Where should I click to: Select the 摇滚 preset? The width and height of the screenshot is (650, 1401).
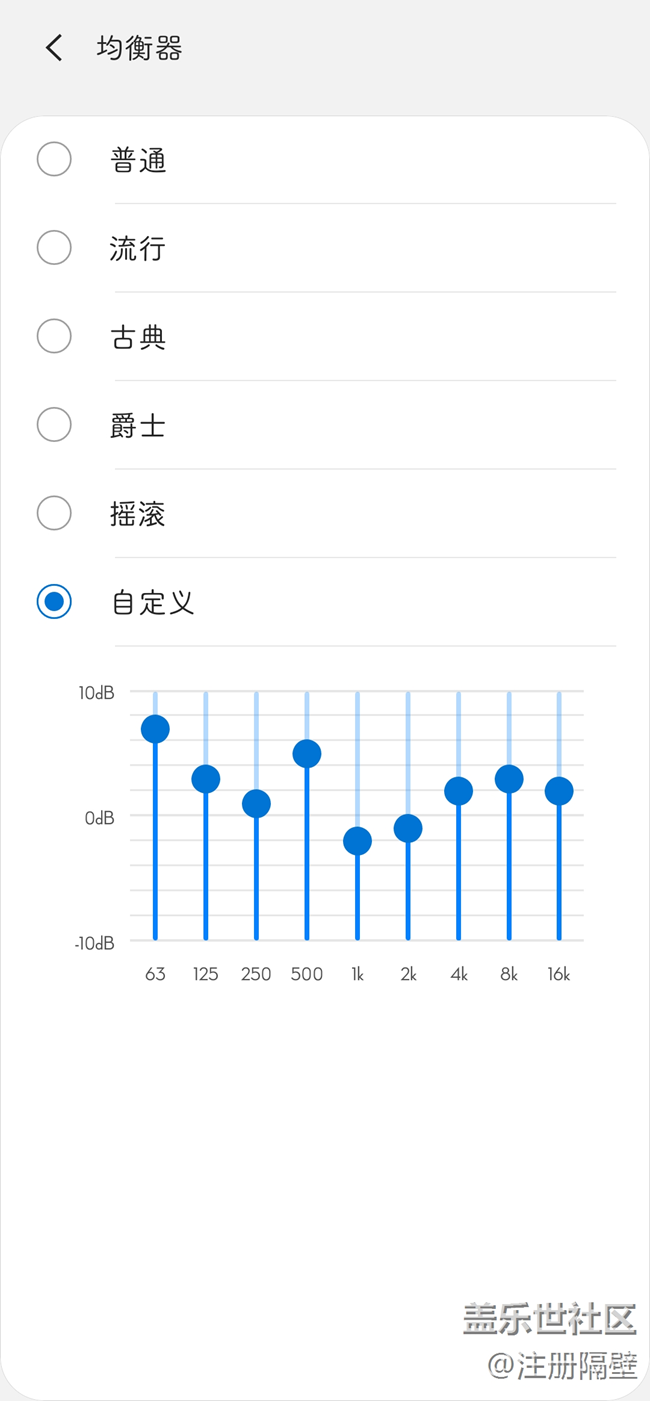pos(54,514)
